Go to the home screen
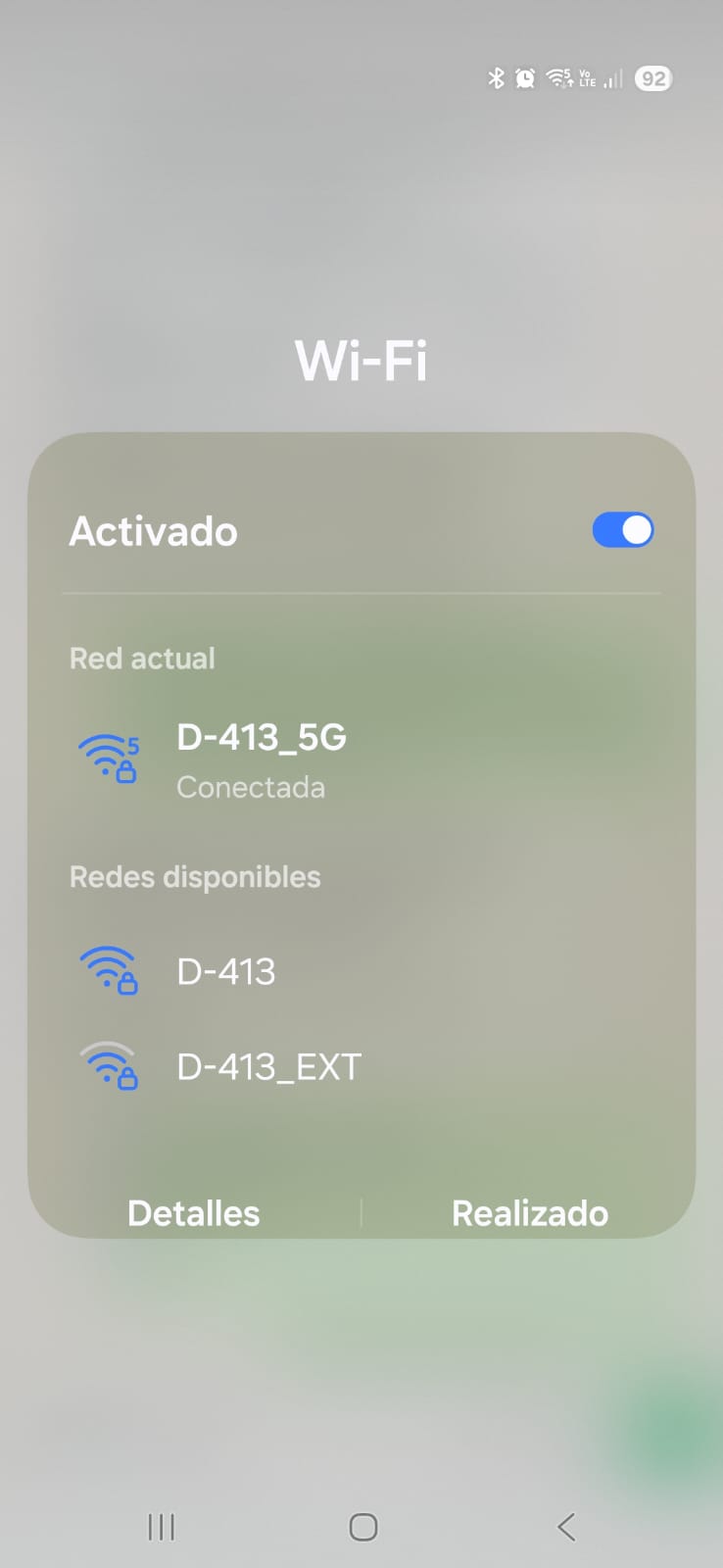The width and height of the screenshot is (723, 1568). [x=362, y=1526]
